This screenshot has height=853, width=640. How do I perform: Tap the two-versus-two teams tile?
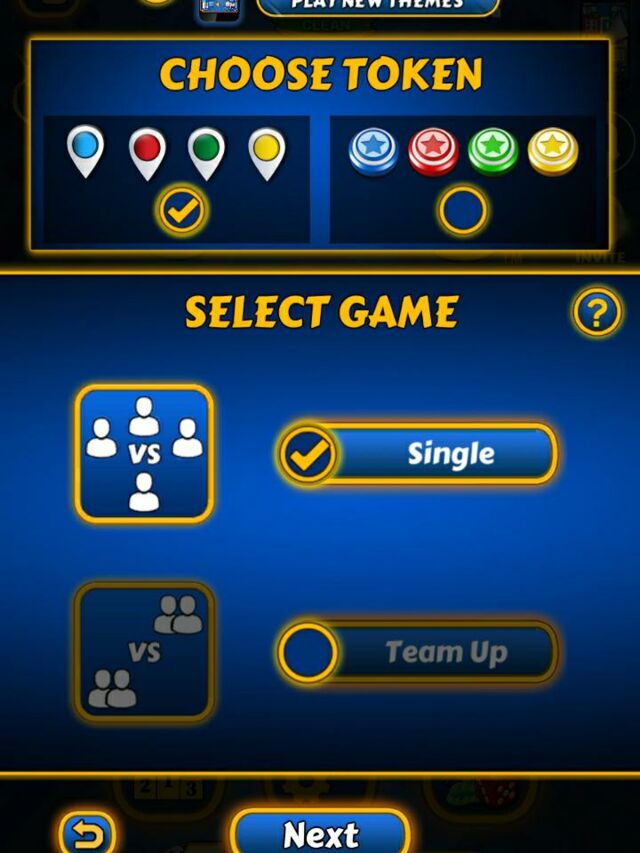(144, 652)
